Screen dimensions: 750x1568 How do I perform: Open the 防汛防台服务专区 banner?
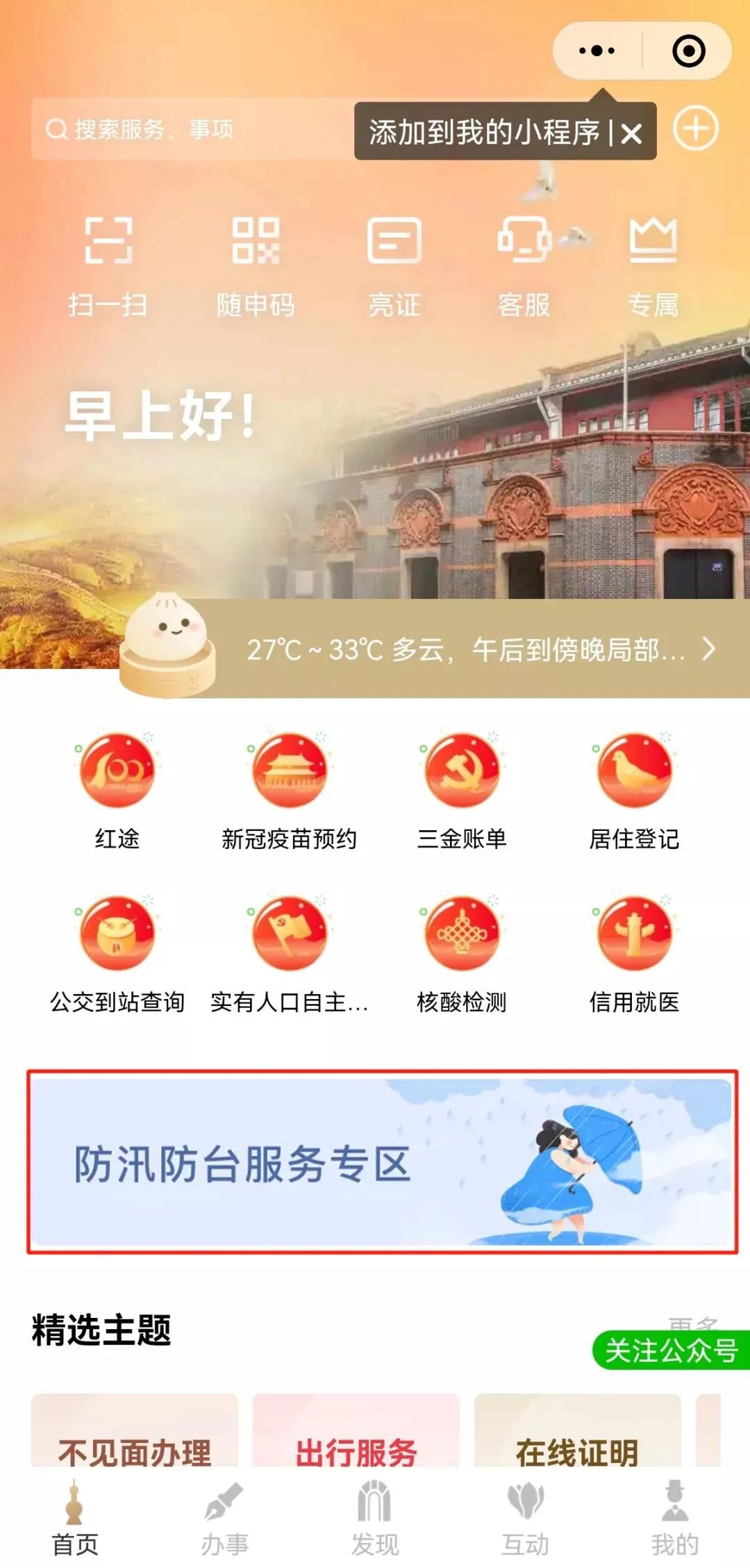click(382, 1162)
